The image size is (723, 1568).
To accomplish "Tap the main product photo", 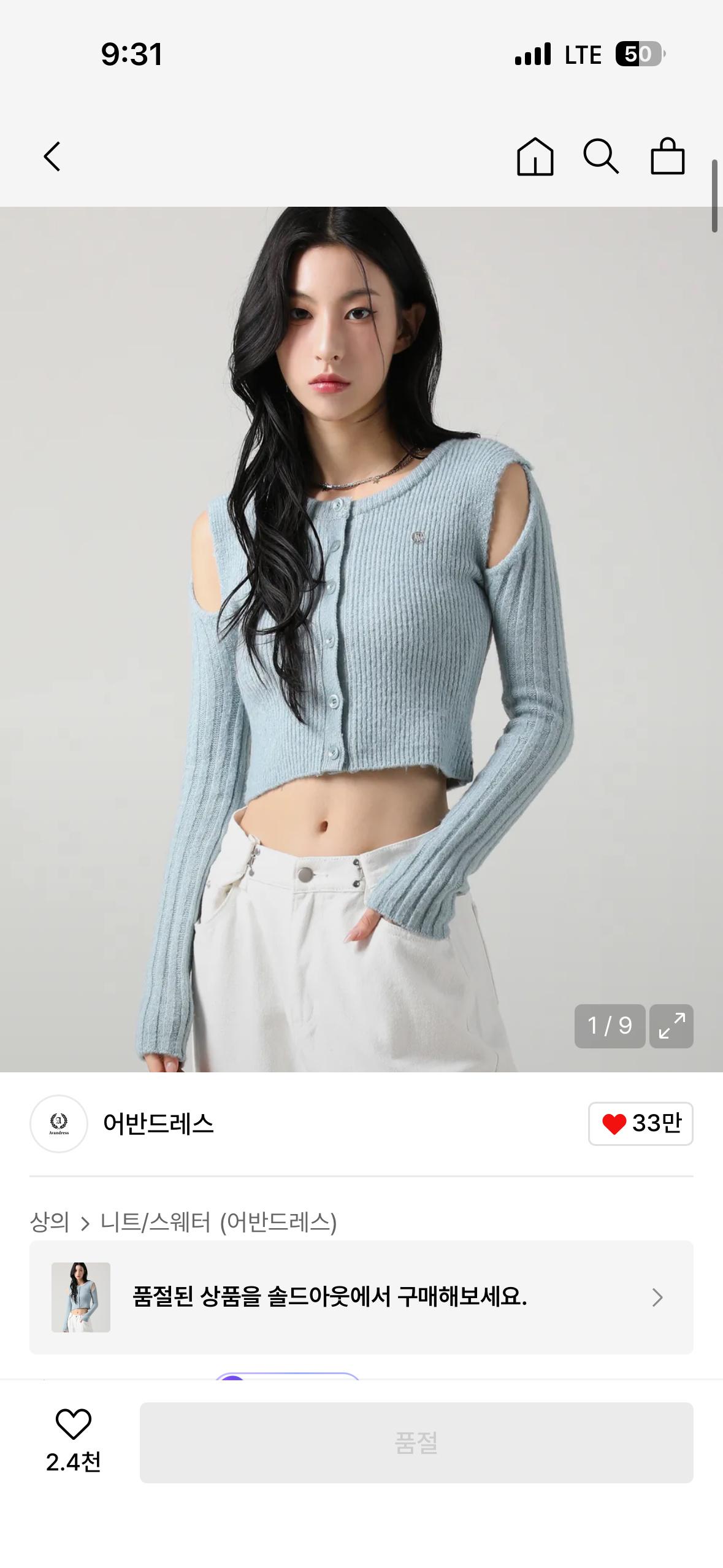I will tap(361, 639).
